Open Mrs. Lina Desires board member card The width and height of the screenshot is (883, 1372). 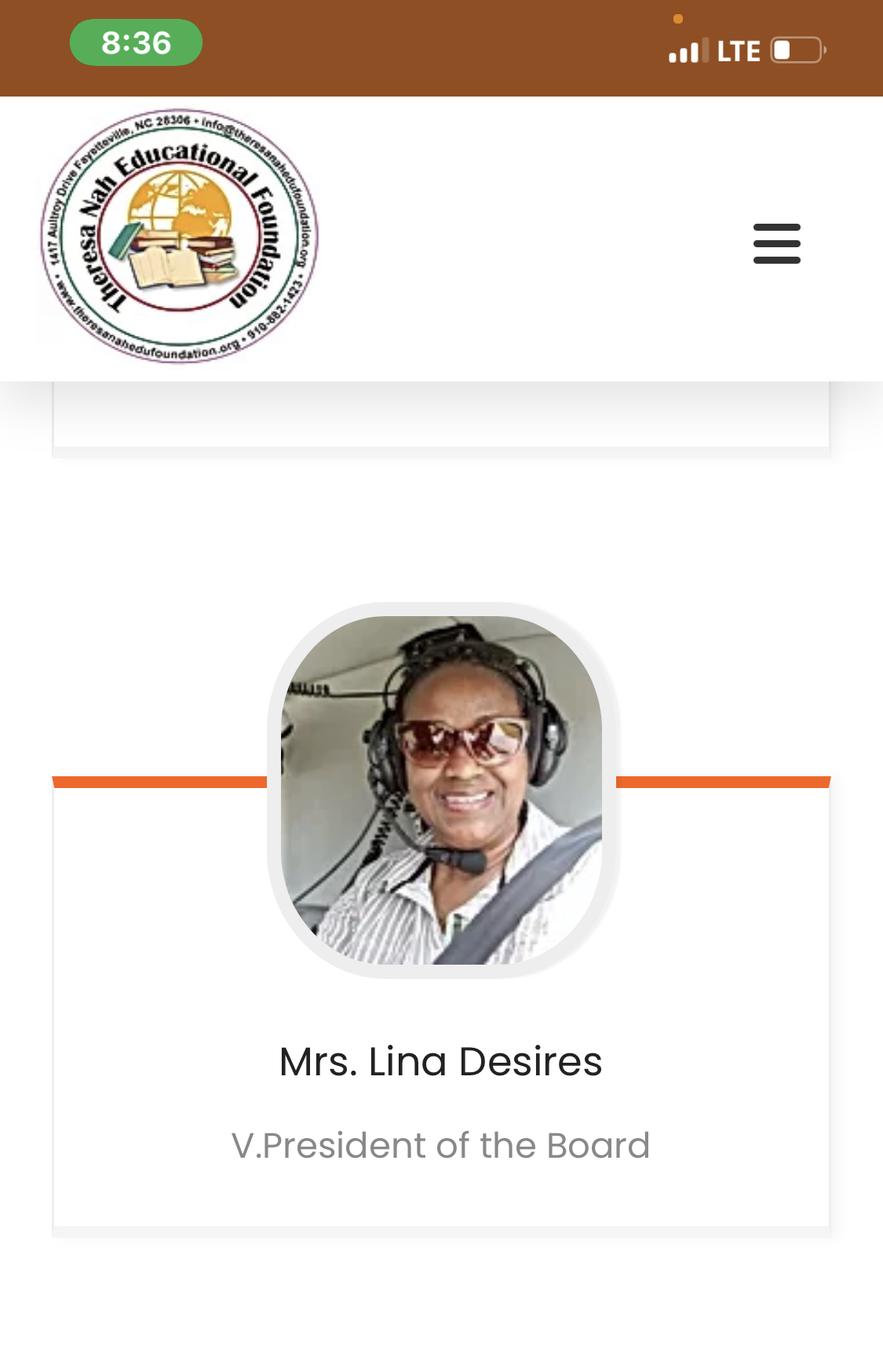tap(440, 1061)
